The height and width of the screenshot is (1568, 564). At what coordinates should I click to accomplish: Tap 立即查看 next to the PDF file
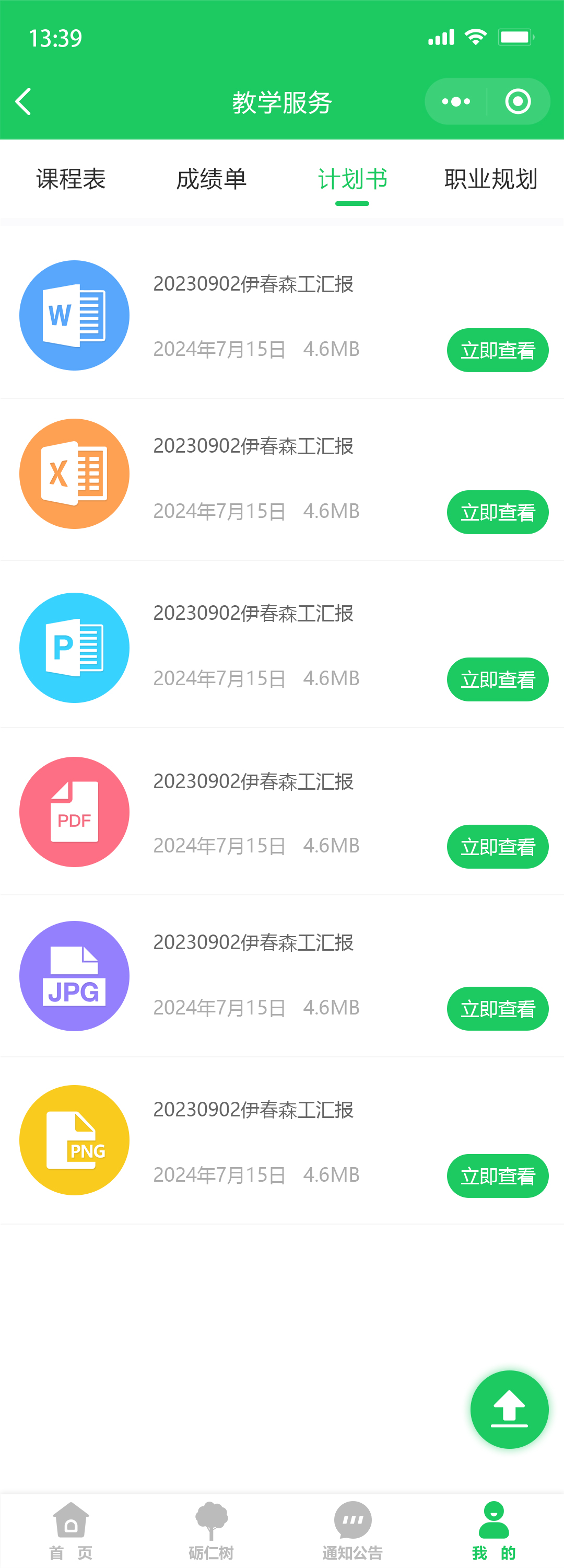click(497, 847)
